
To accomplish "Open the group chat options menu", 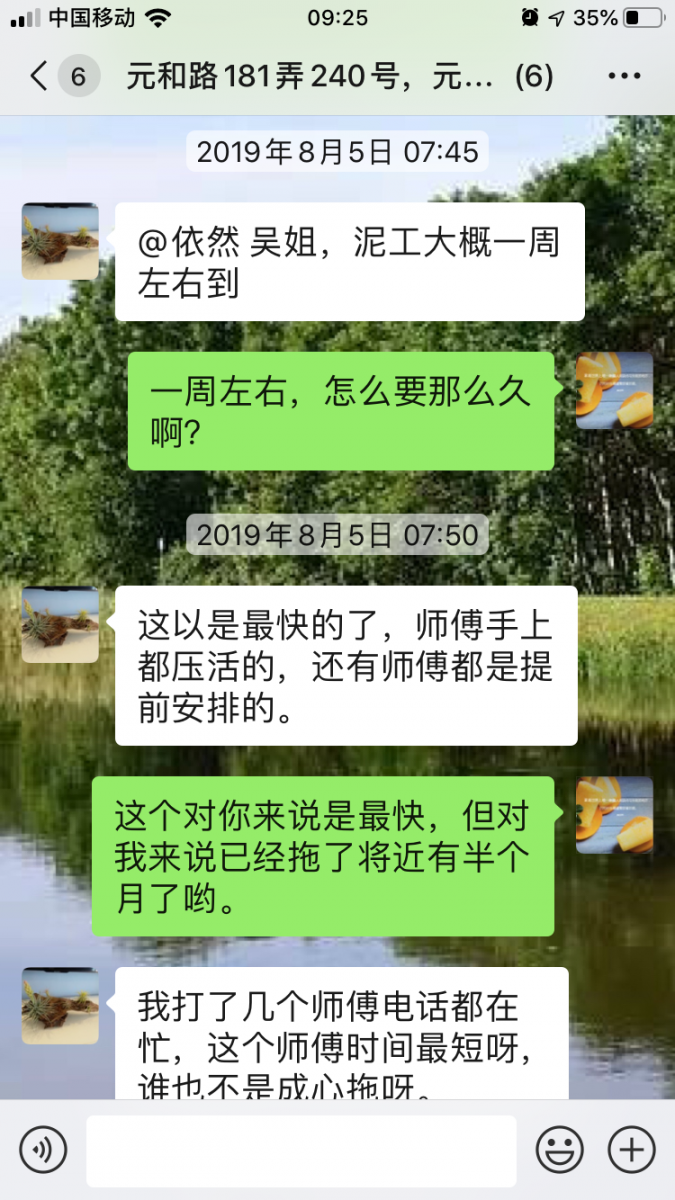I will tap(624, 76).
